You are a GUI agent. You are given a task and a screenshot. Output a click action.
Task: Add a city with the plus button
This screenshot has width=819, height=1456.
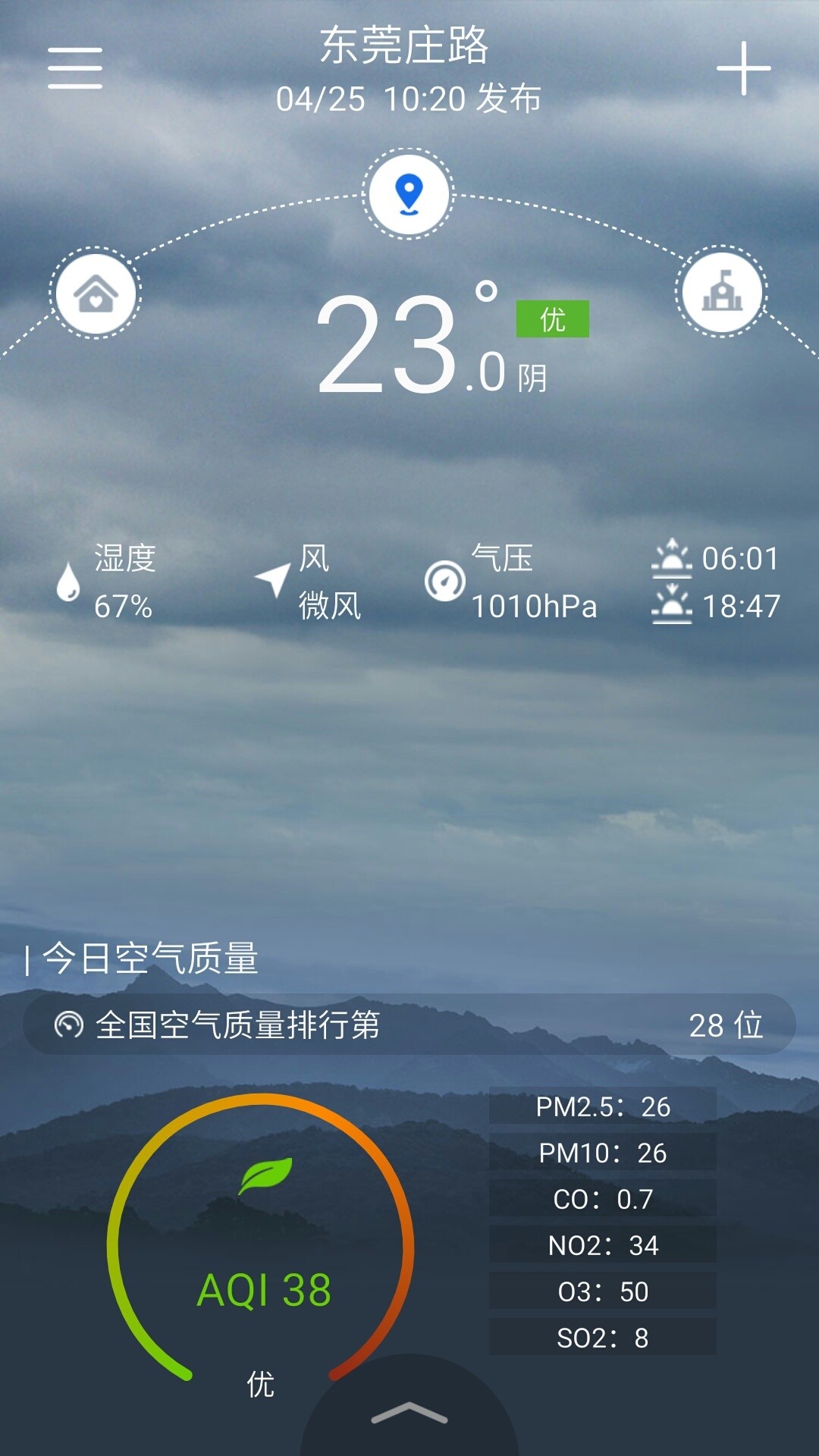(745, 68)
